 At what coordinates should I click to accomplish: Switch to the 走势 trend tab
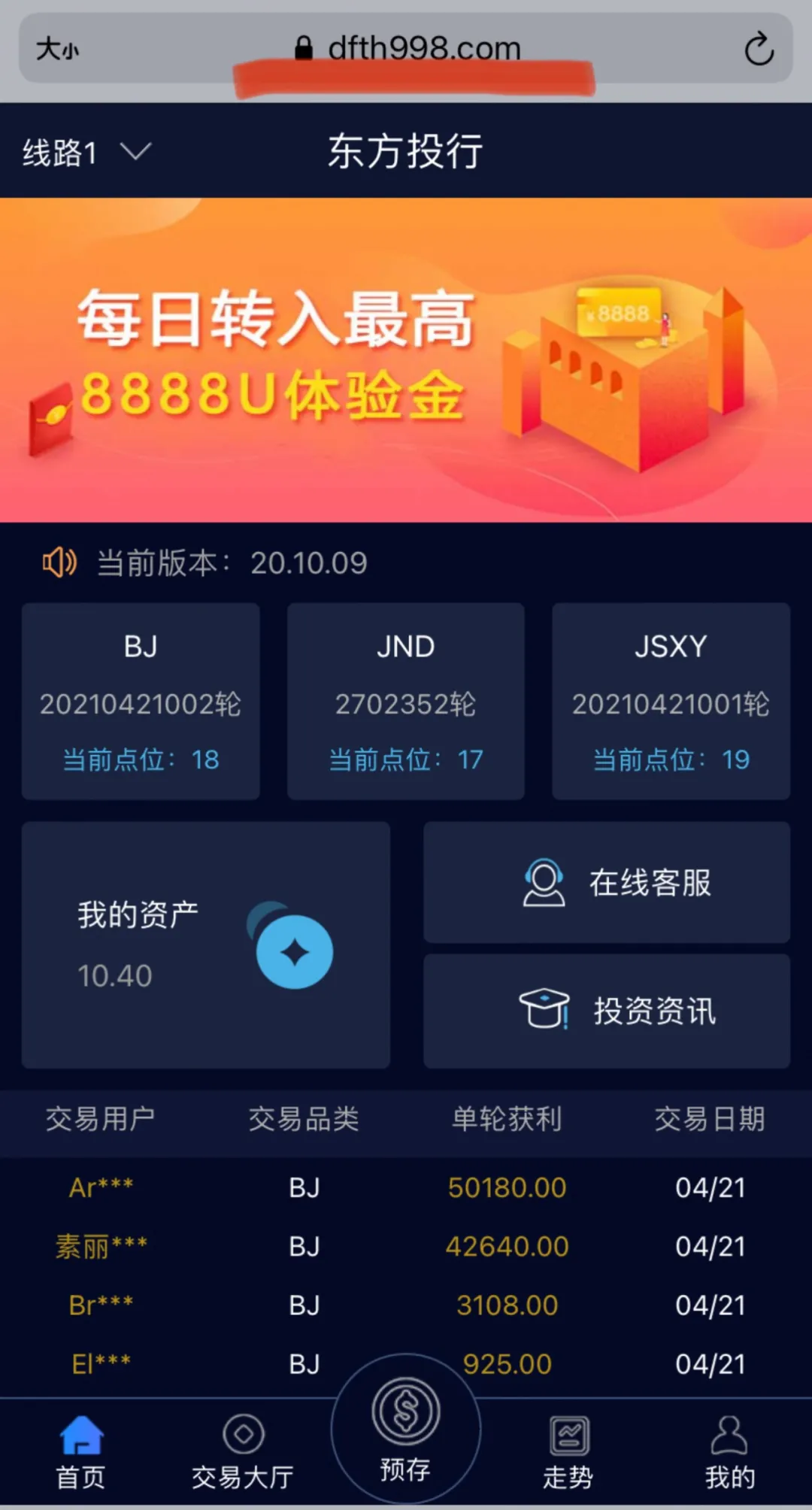click(568, 1453)
